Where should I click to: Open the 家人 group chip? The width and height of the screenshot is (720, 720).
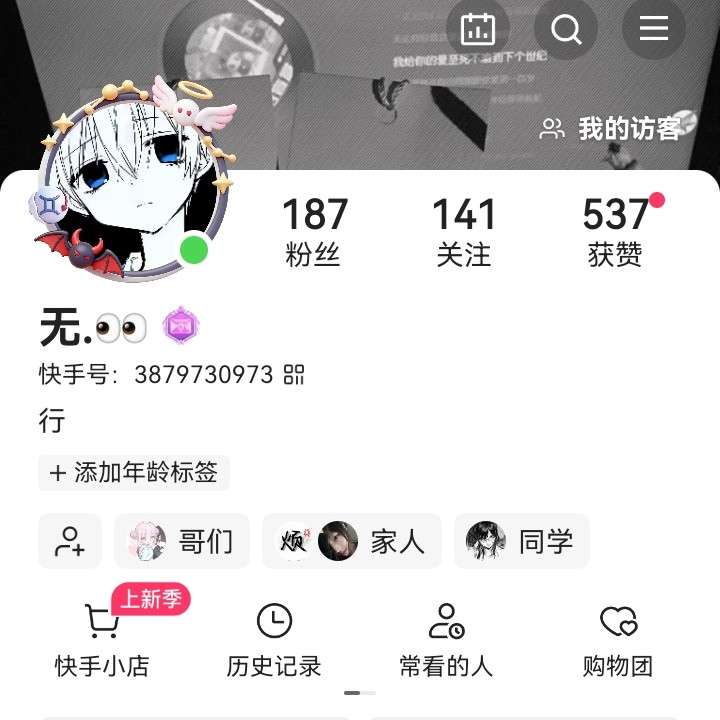[351, 541]
